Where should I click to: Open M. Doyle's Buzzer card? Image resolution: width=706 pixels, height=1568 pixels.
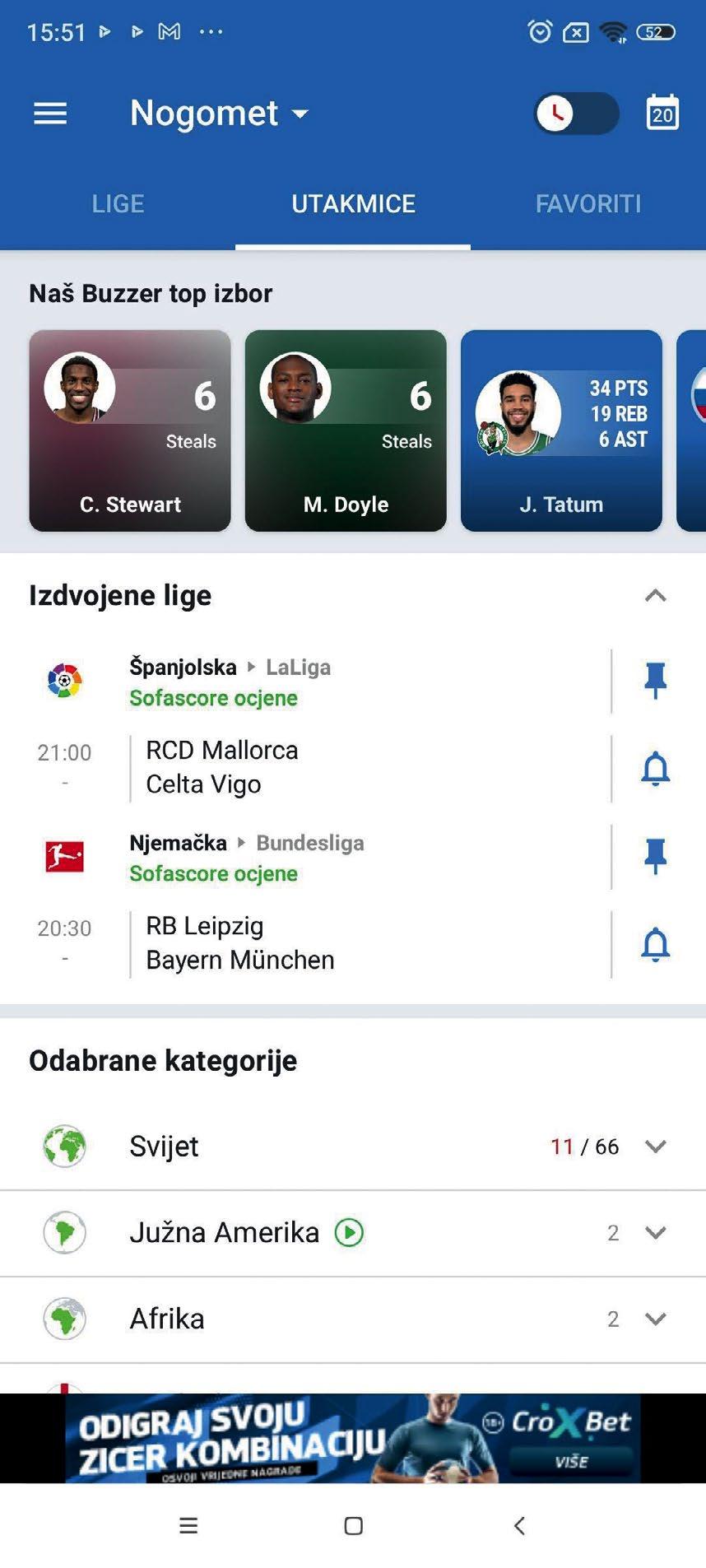tap(346, 430)
